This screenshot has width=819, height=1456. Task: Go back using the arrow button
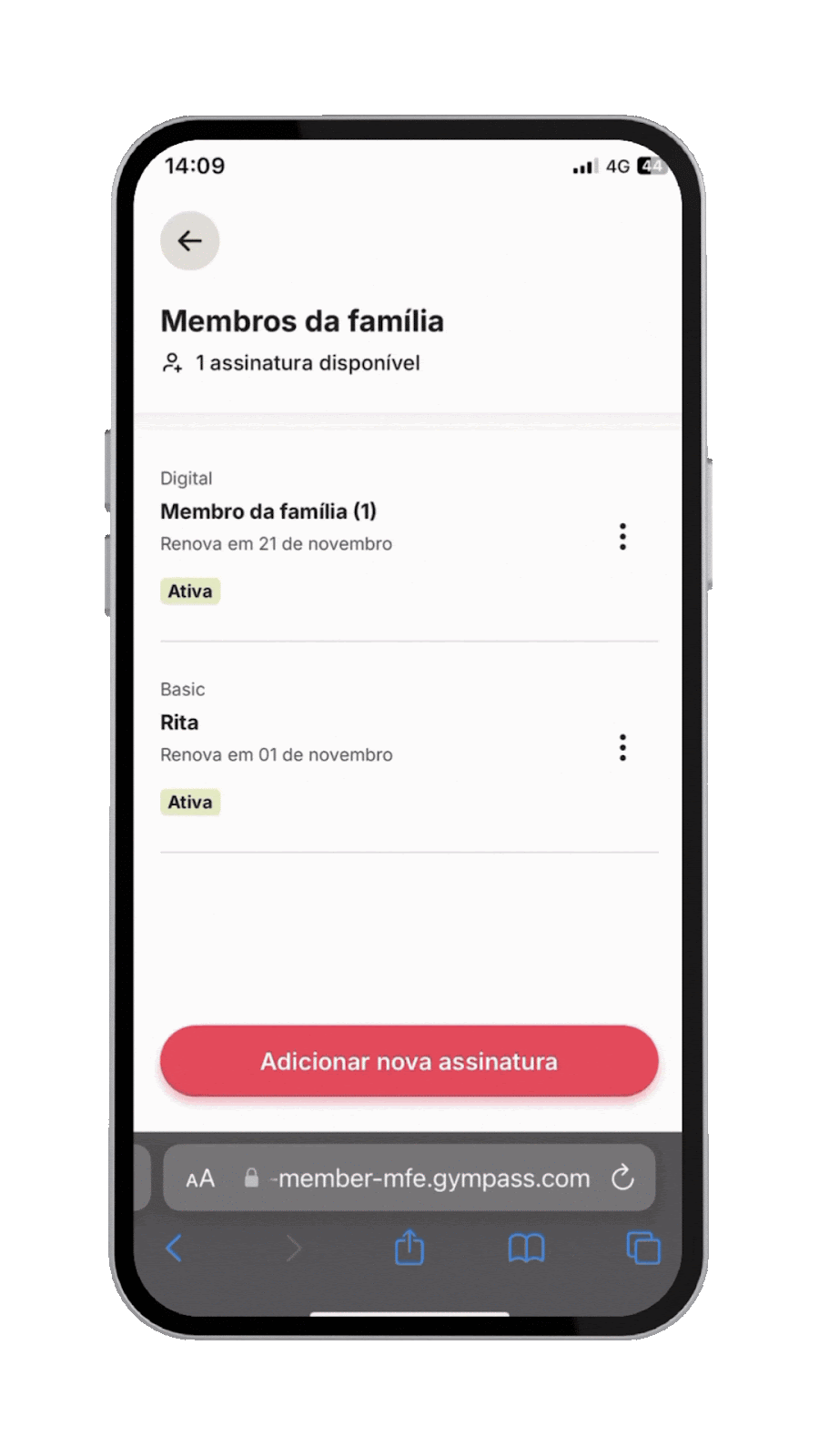[189, 241]
